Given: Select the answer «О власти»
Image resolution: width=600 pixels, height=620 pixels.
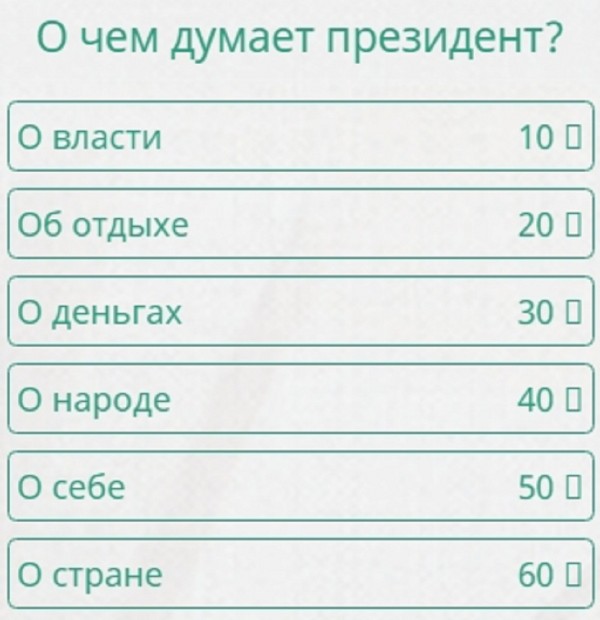Looking at the screenshot, I should [300, 138].
